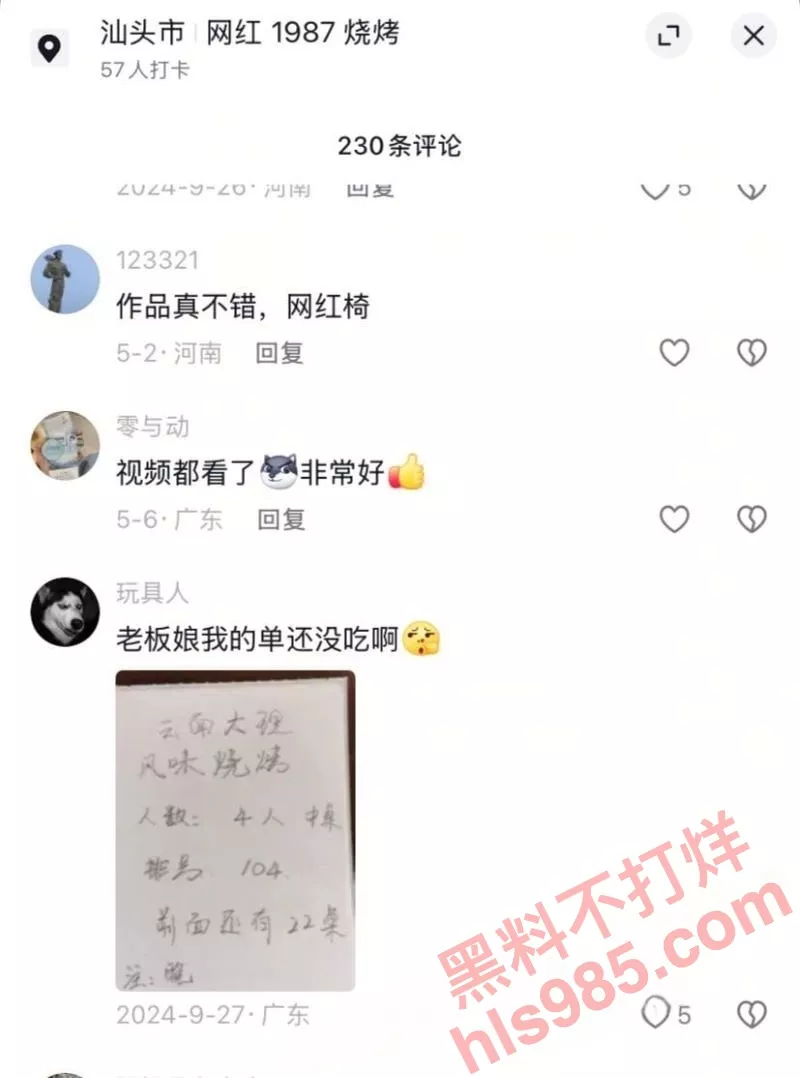Open 零与动's profile avatar
The height and width of the screenshot is (1078, 800).
click(x=65, y=445)
